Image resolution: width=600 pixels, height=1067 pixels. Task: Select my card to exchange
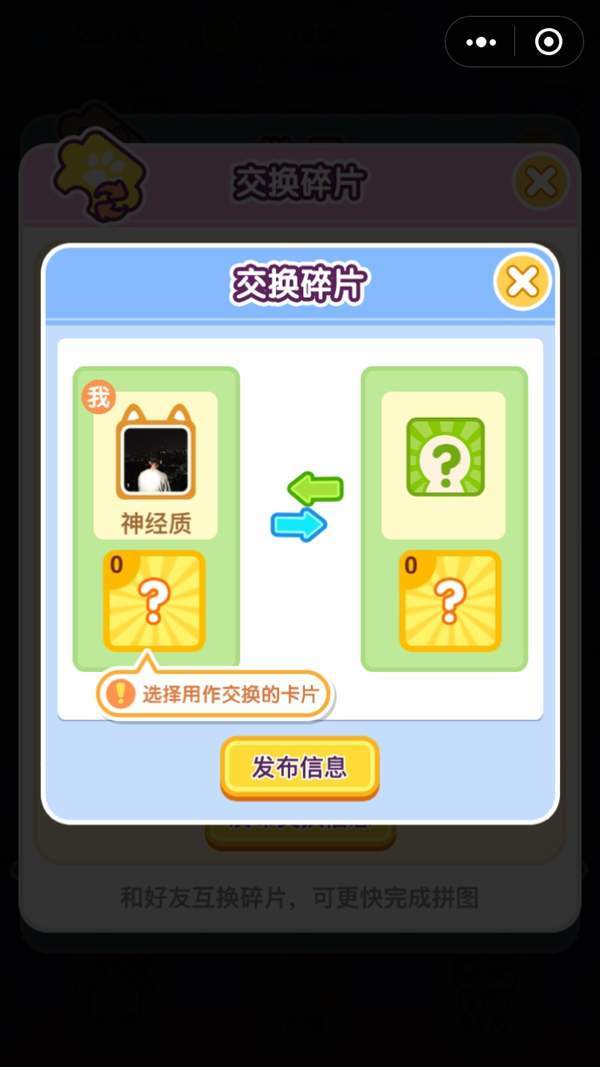pos(155,600)
